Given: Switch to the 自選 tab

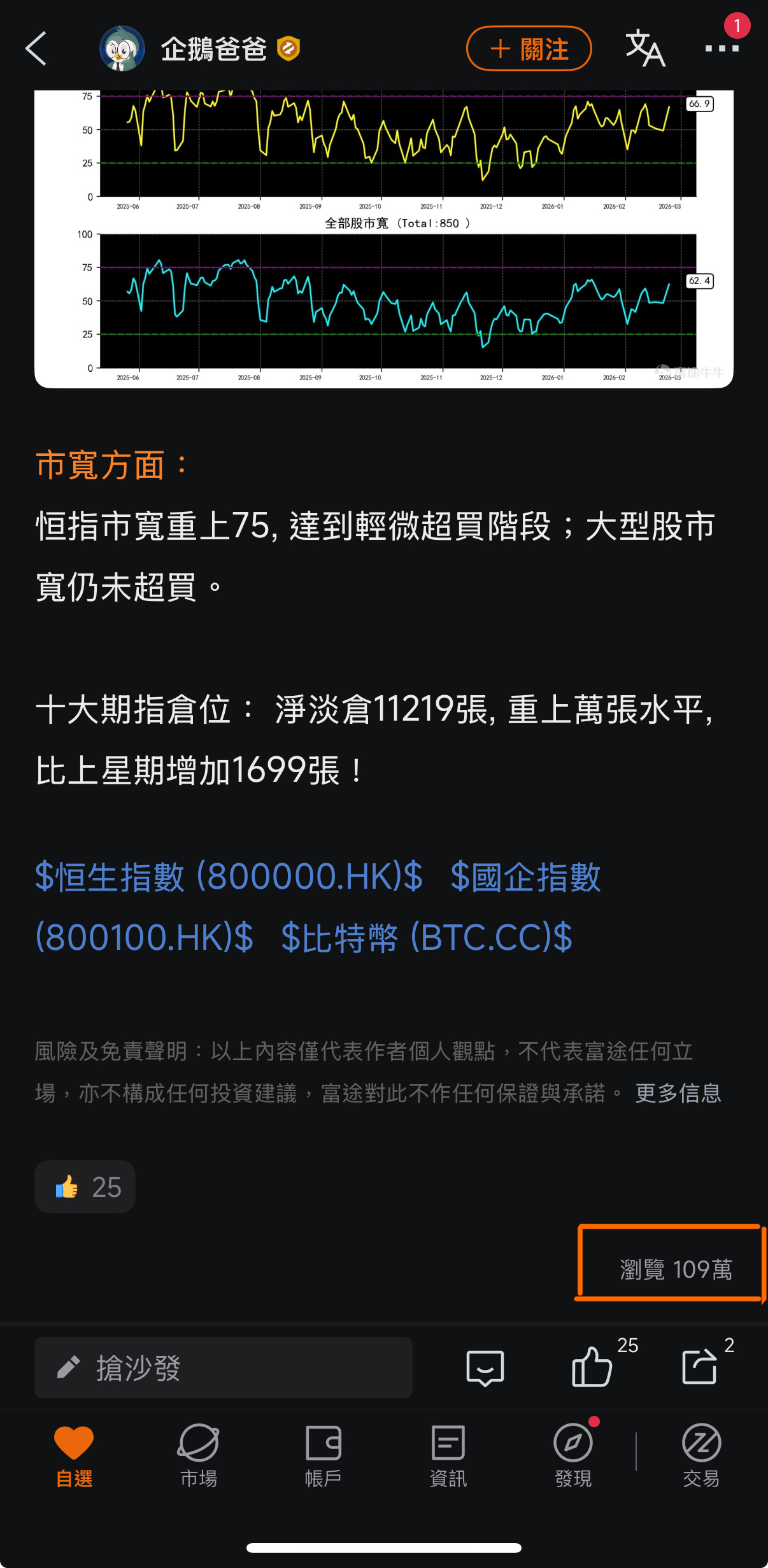Looking at the screenshot, I should click(74, 1455).
